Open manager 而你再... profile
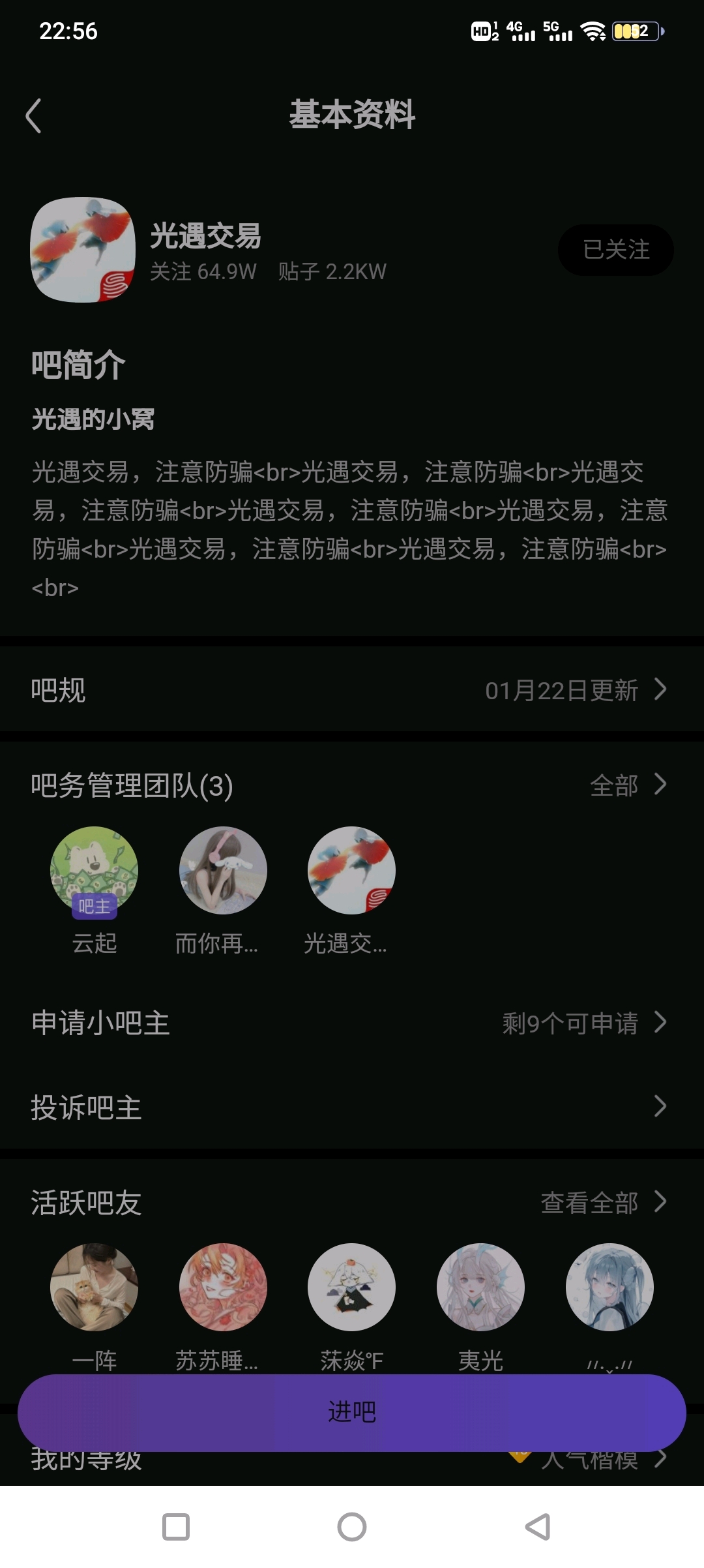 point(223,871)
